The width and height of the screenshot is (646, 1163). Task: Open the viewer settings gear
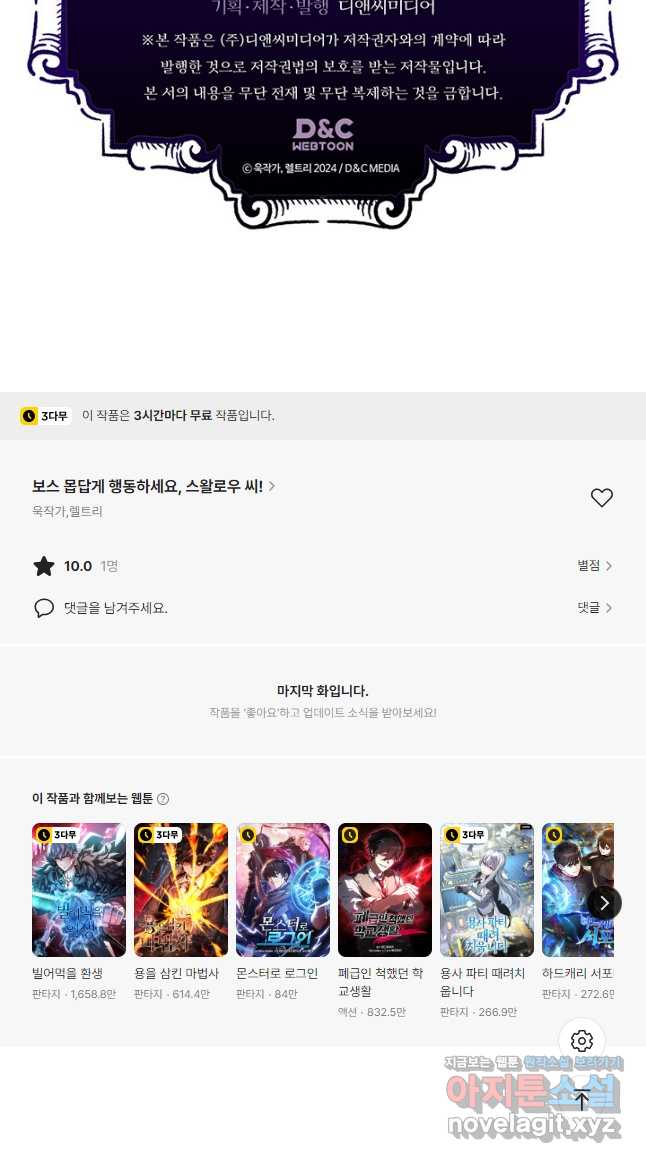pyautogui.click(x=582, y=1041)
